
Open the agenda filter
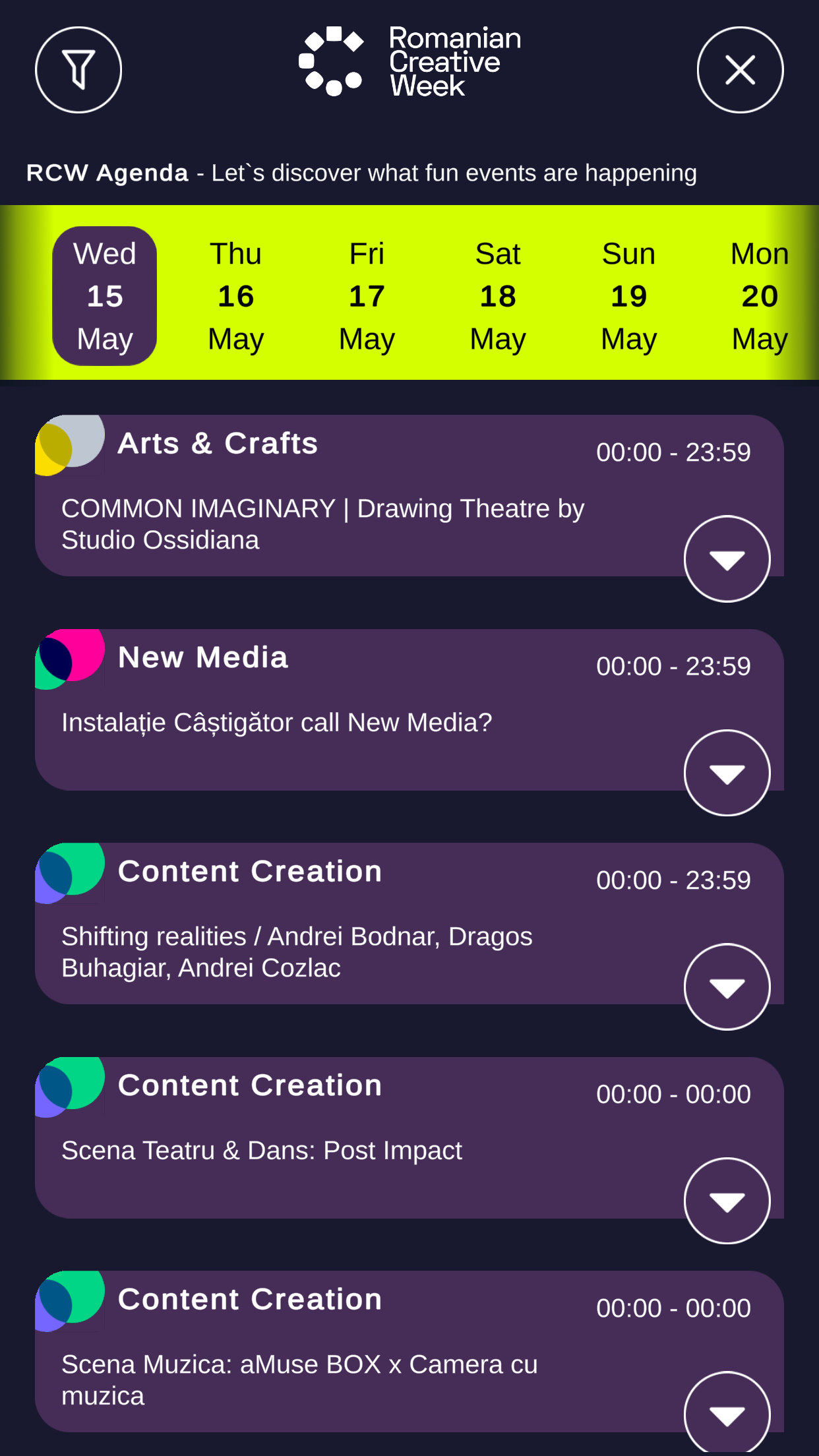[x=78, y=70]
